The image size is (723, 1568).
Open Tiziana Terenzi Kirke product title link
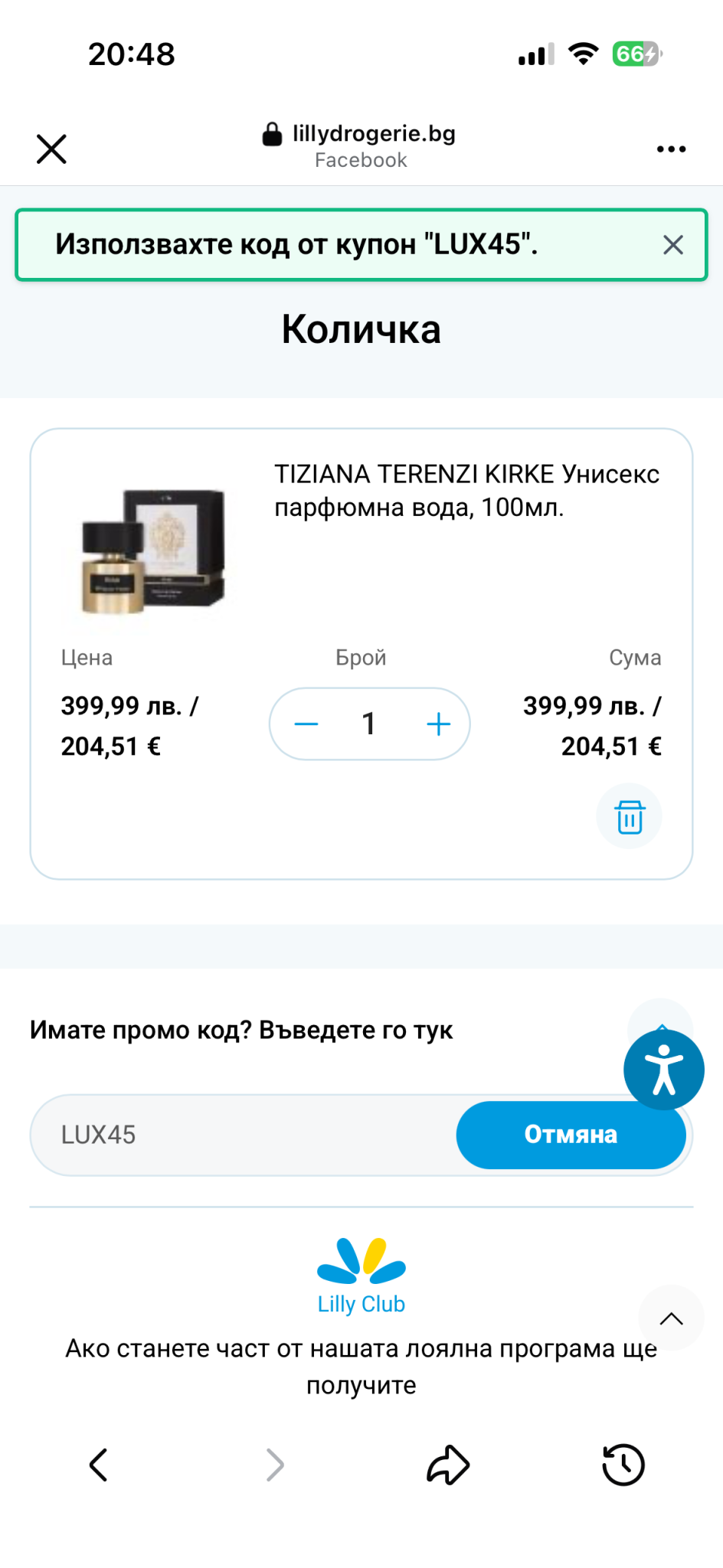tap(466, 491)
